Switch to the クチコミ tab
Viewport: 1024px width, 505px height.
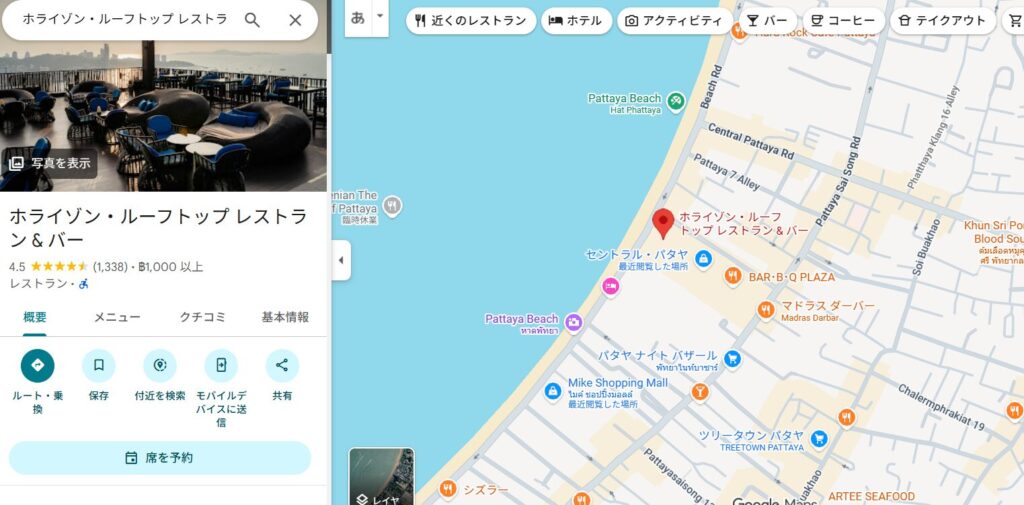[x=202, y=317]
